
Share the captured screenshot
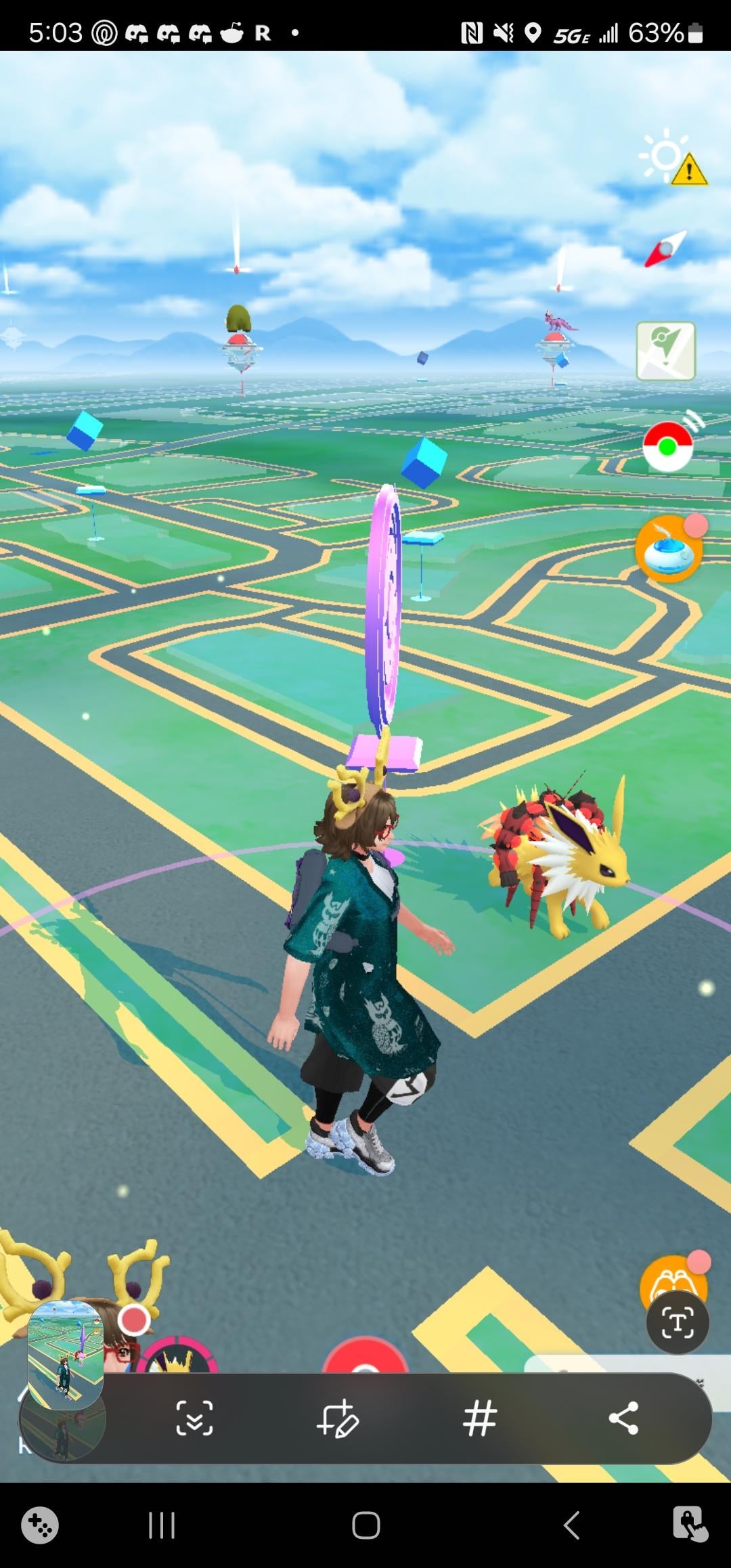point(623,1418)
